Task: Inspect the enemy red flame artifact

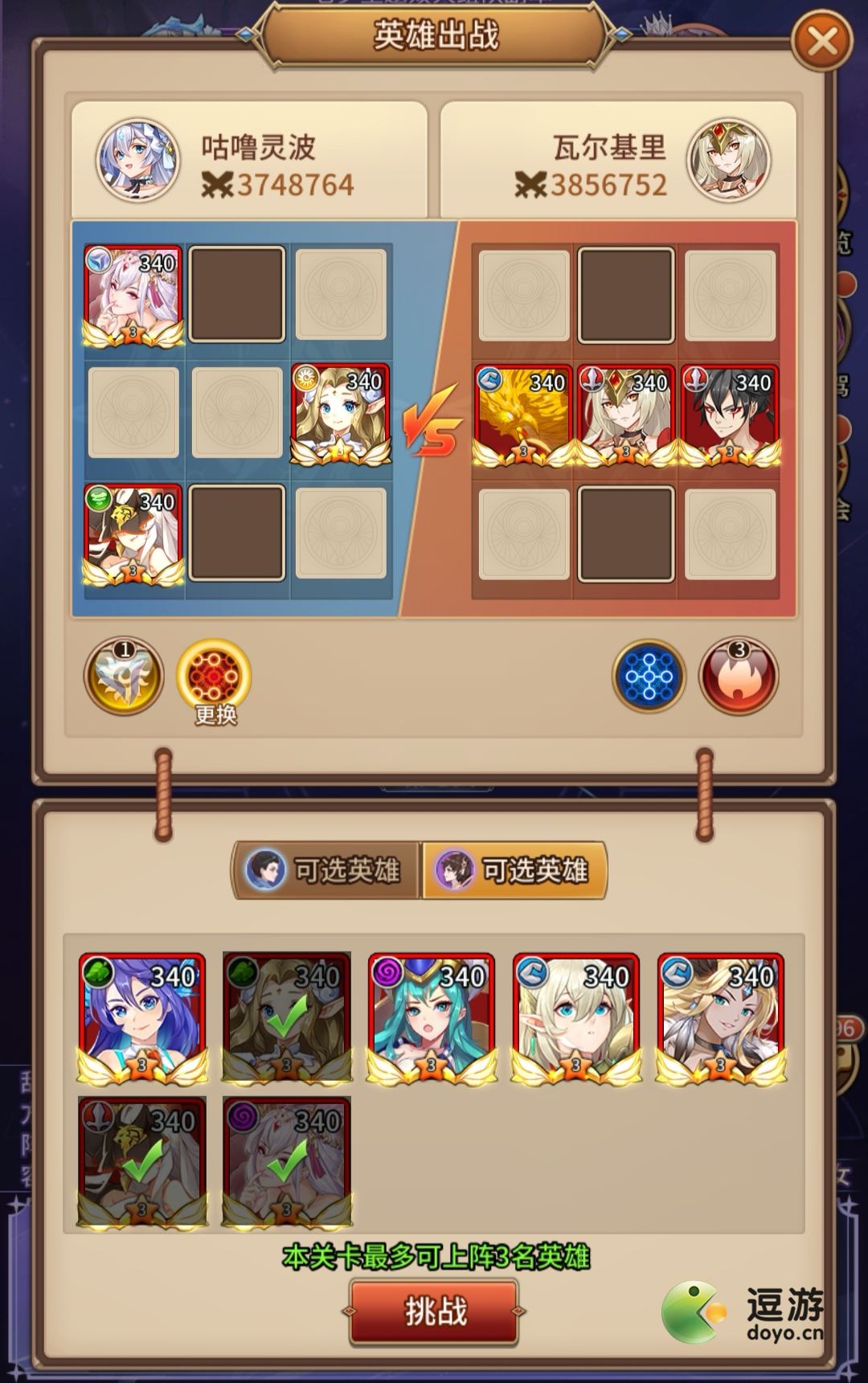Action: 739,677
